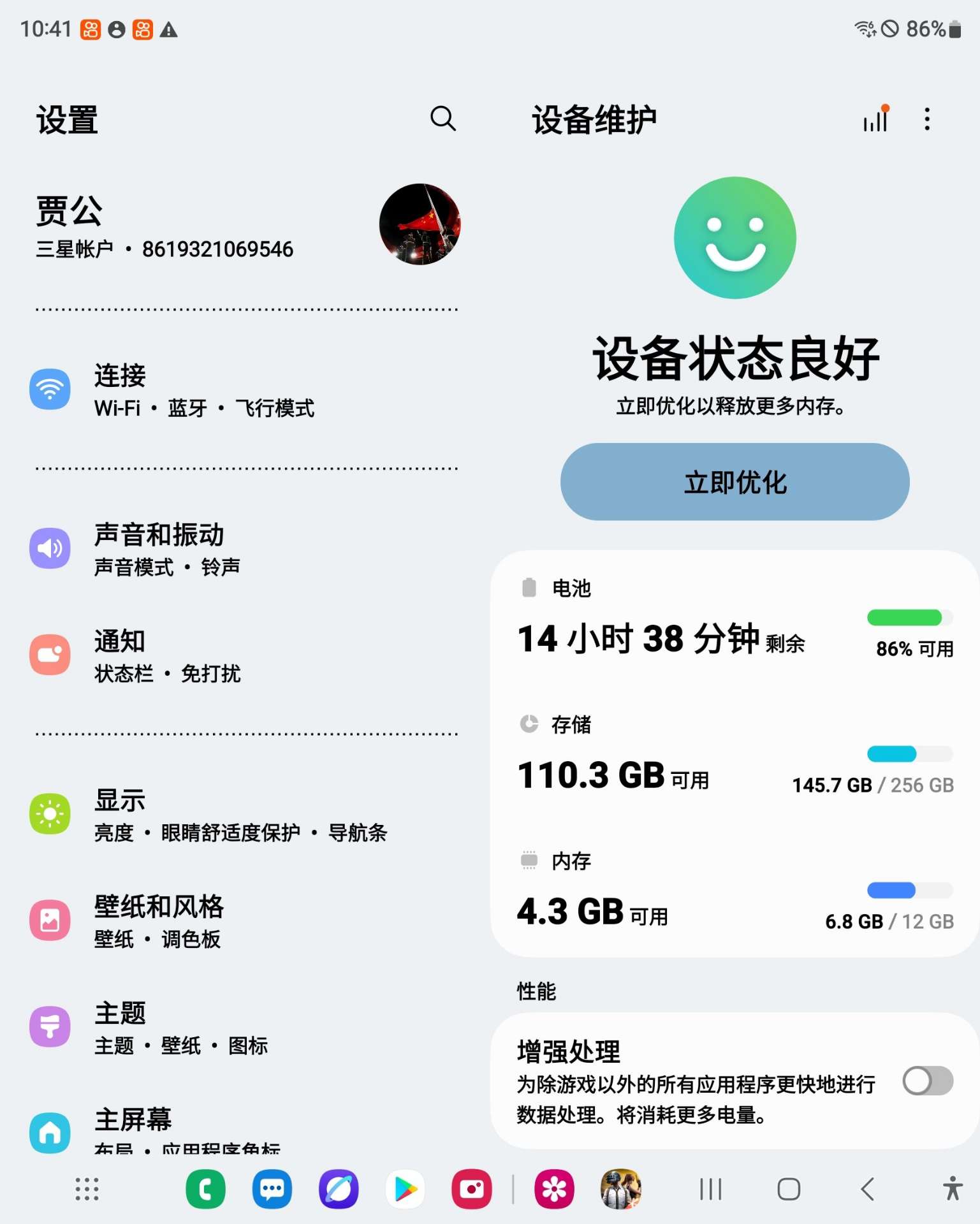The image size is (980, 1224).
Task: Tap the signal statistics icon in 设备维护
Action: tap(876, 119)
